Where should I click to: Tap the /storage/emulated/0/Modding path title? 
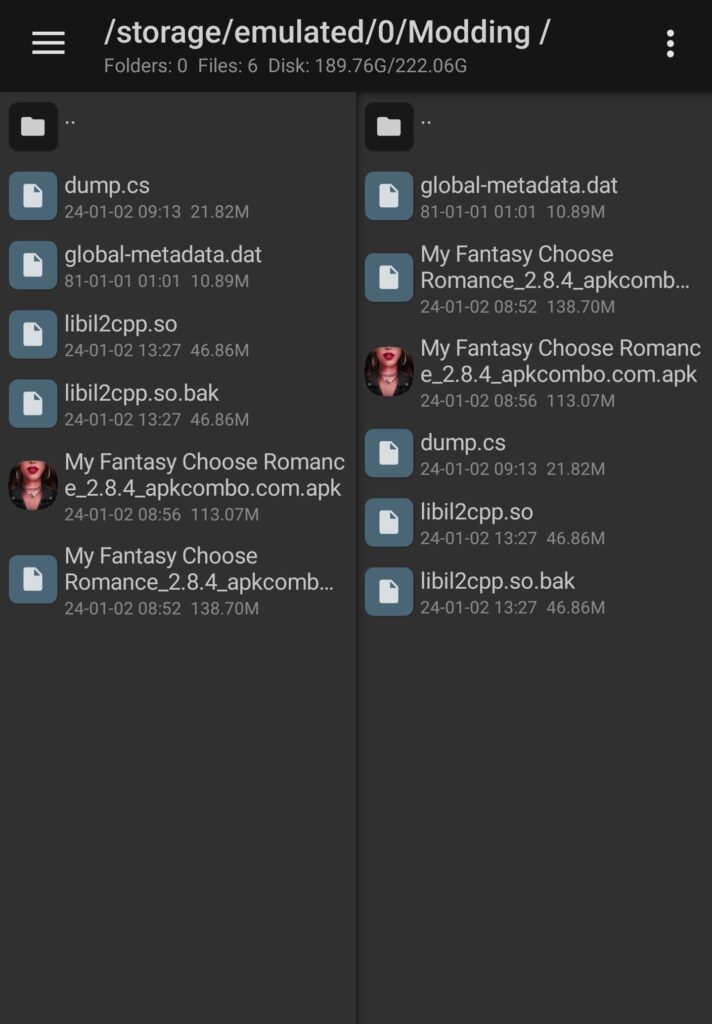click(x=326, y=33)
